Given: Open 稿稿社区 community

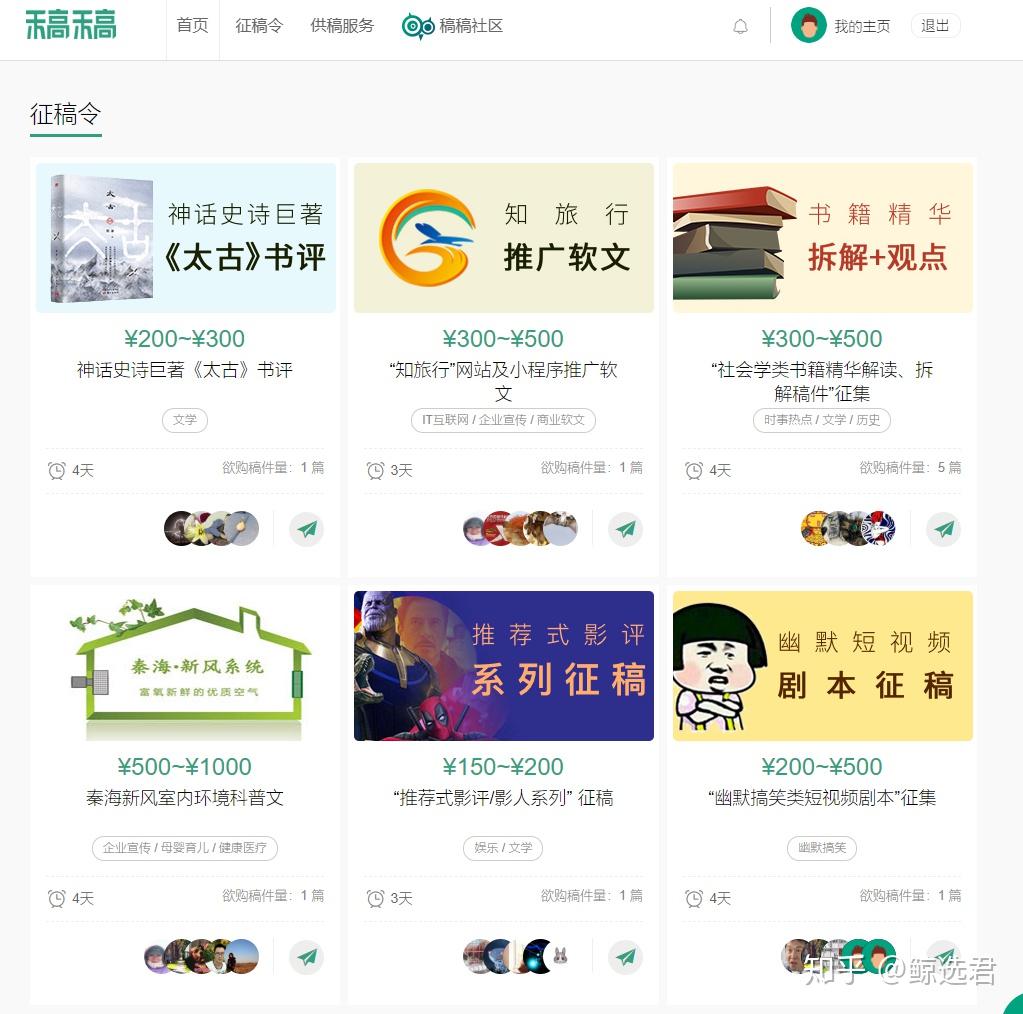Looking at the screenshot, I should (x=453, y=26).
